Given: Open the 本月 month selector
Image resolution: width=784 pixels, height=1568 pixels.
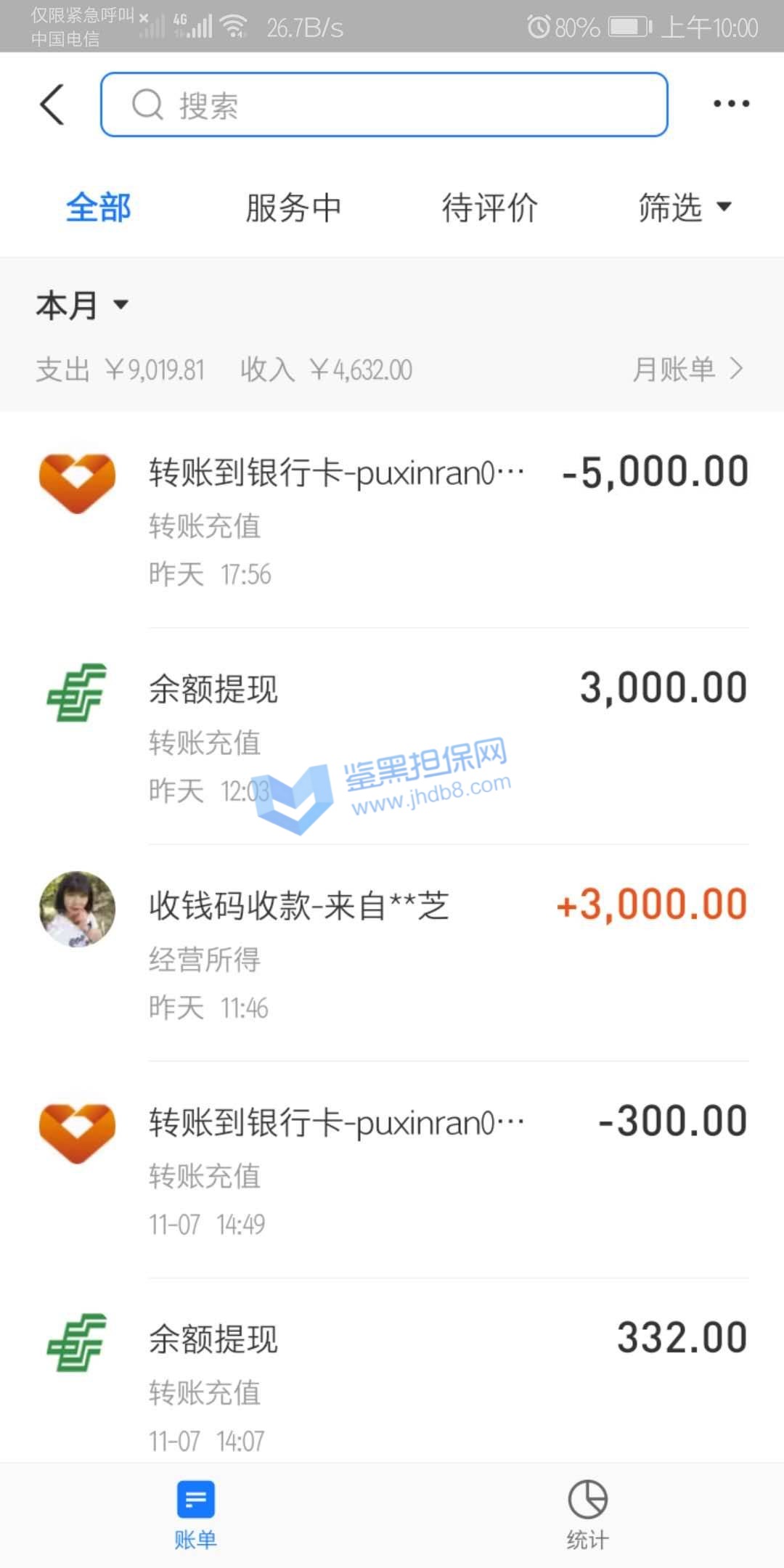Looking at the screenshot, I should 81,305.
